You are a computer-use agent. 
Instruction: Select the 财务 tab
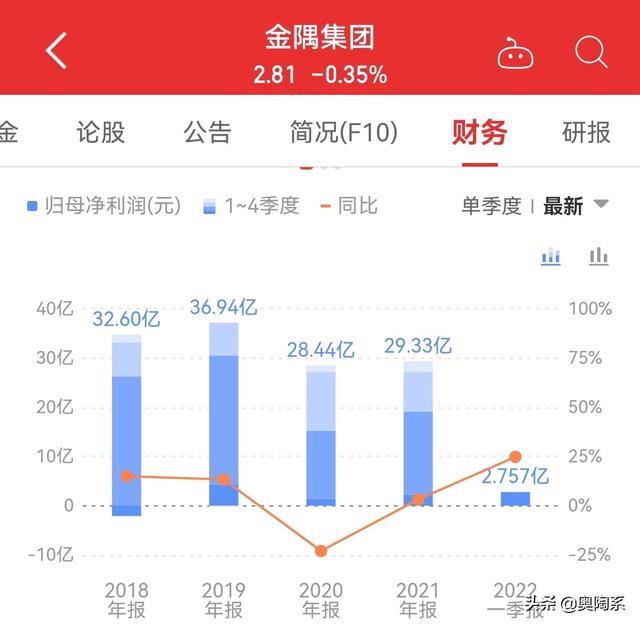480,132
